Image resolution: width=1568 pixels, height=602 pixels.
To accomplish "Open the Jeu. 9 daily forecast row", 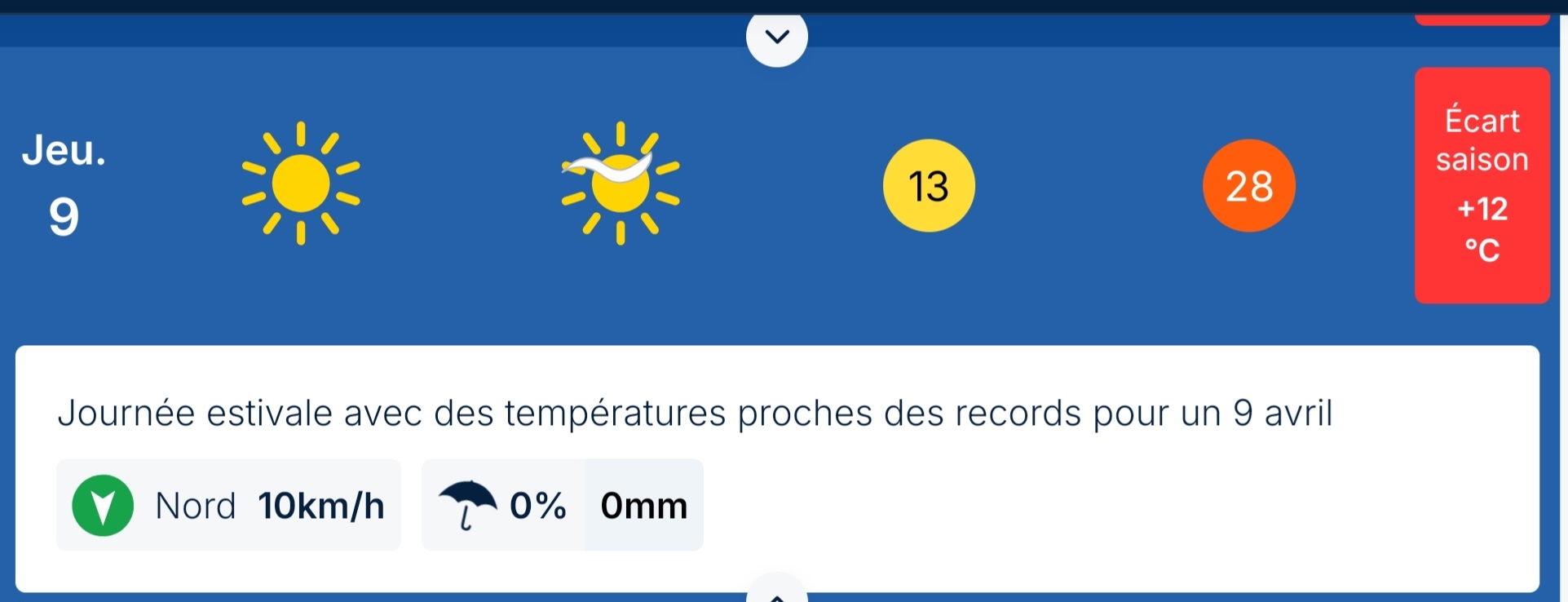I will point(64,185).
